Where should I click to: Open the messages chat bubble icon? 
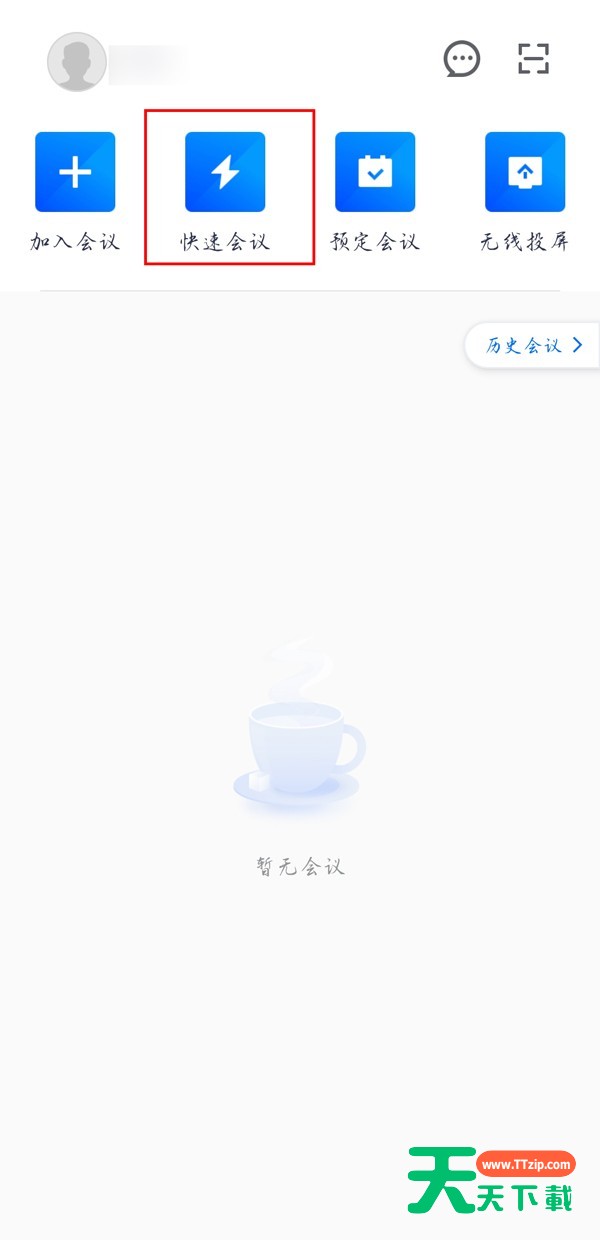pos(462,60)
